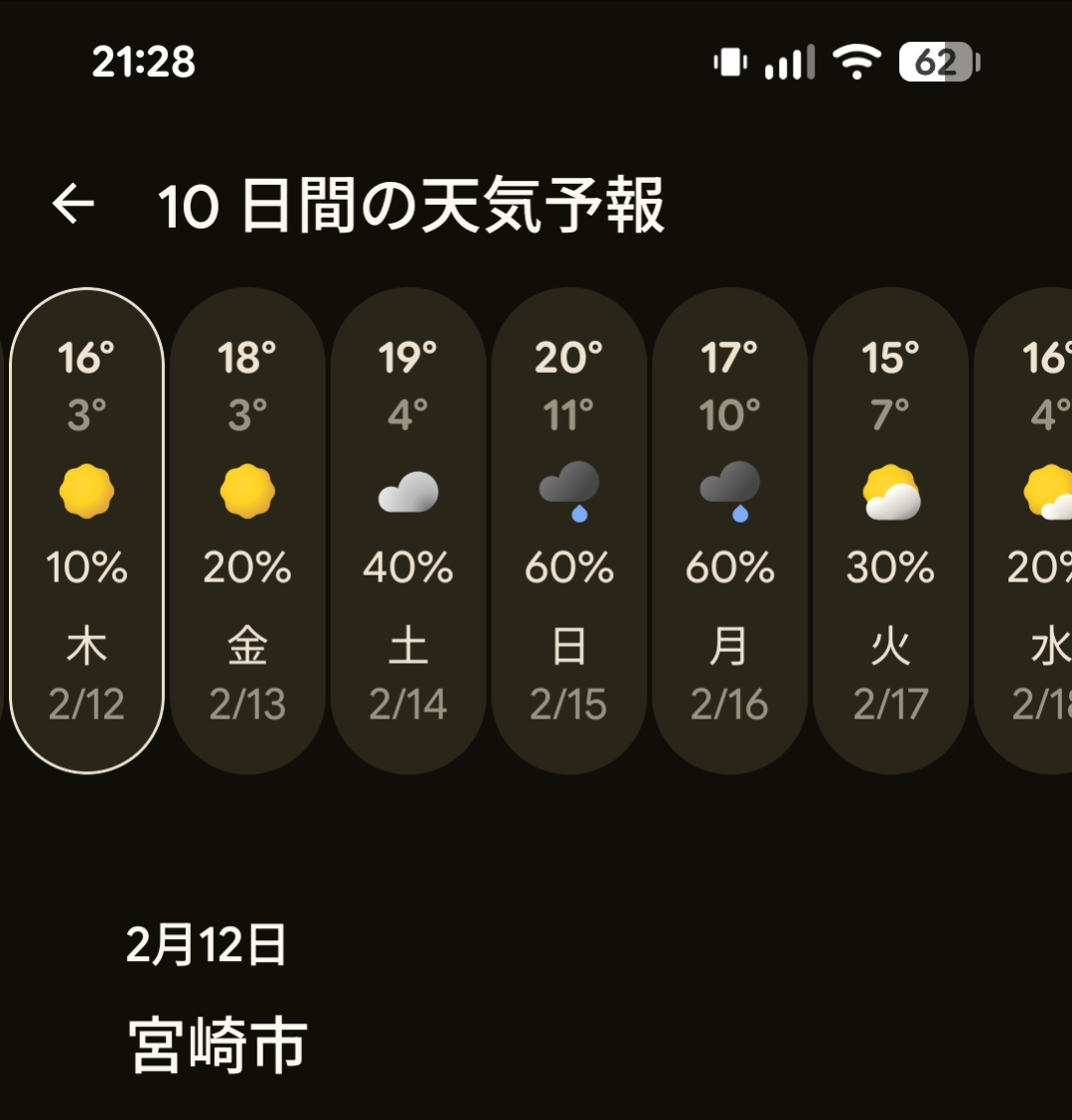Select the Thursday 2/12 forecast
The width and height of the screenshot is (1072, 1120).
[x=86, y=531]
